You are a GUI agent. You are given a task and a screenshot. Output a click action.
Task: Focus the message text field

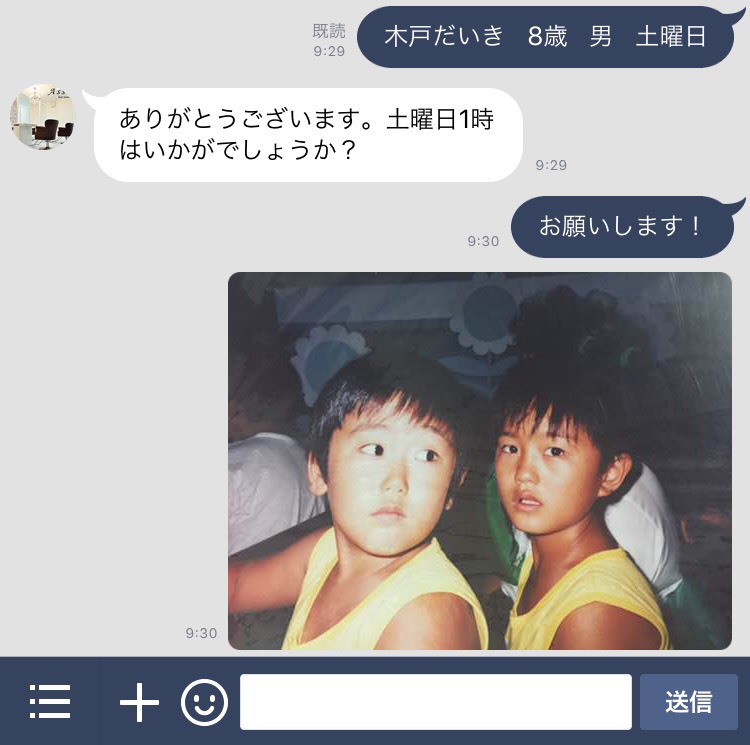[x=435, y=702]
